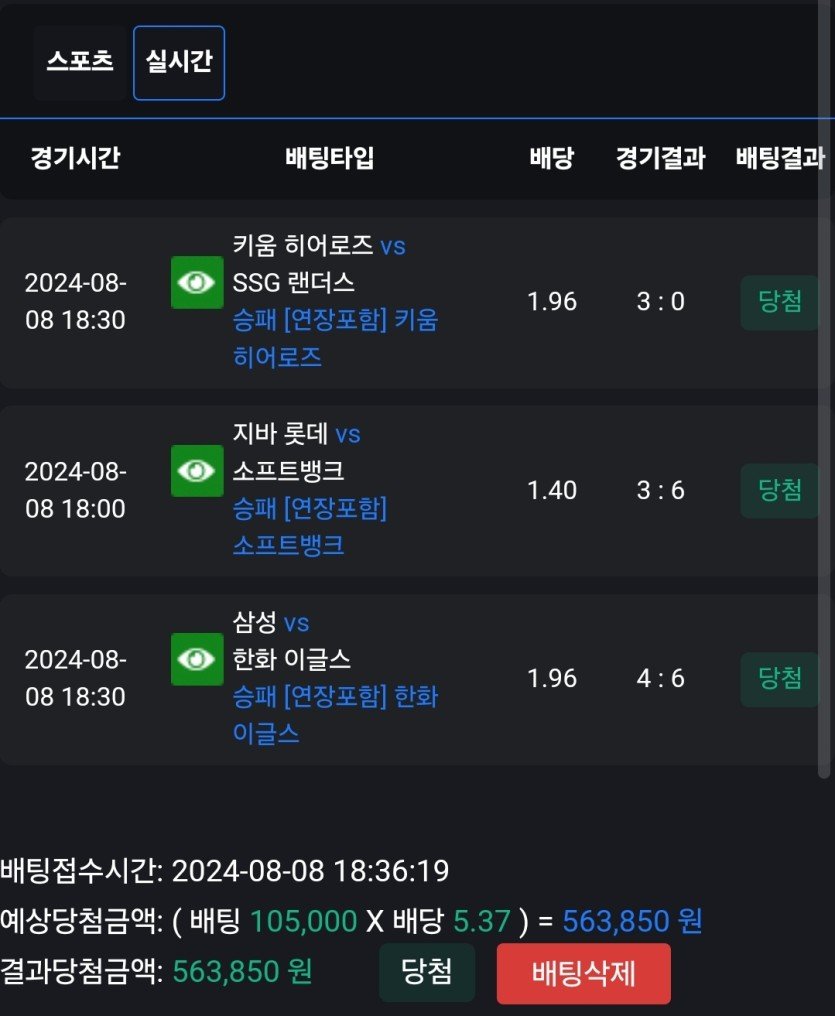Tap the red 배팅삭제 button
The image size is (835, 1016).
(583, 973)
